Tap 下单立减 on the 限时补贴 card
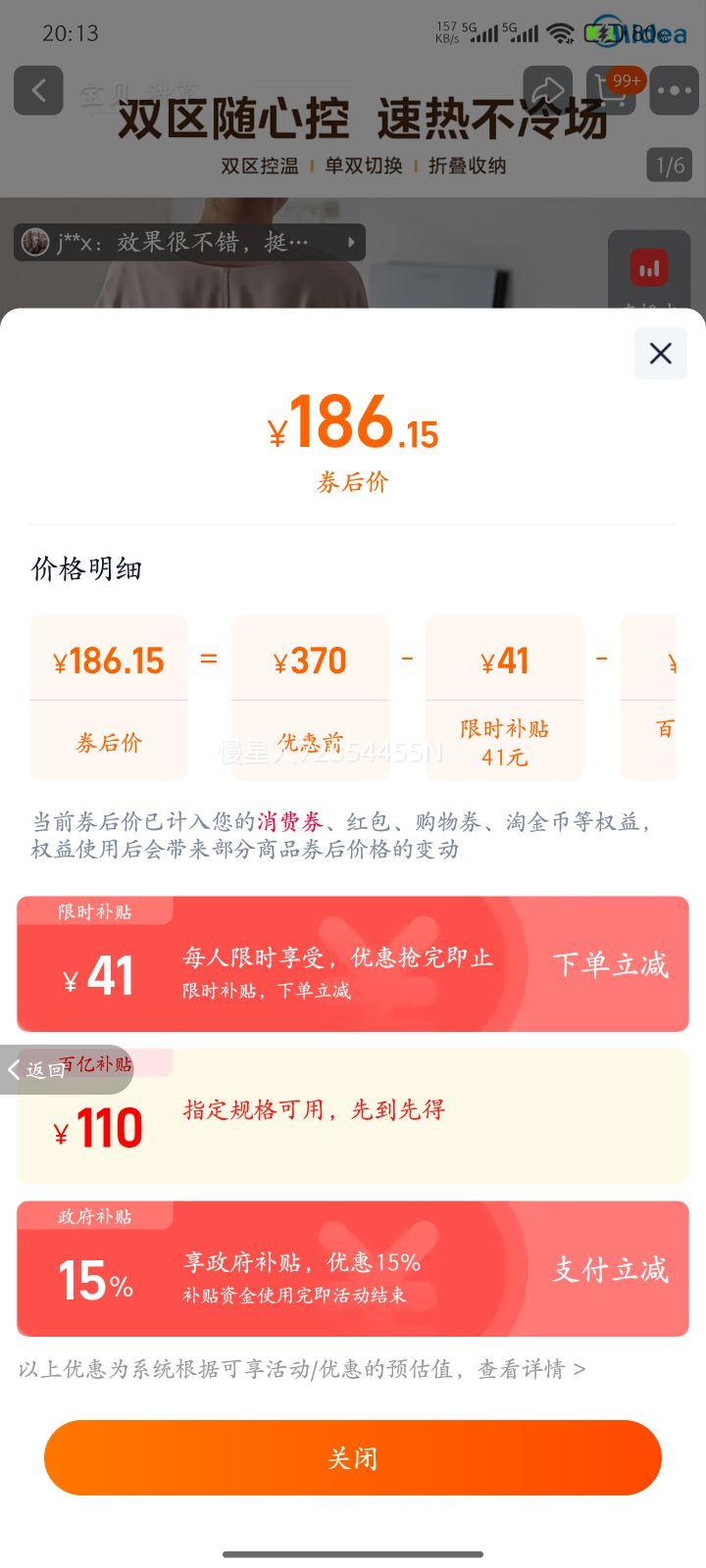The image size is (706, 1568). coord(610,964)
